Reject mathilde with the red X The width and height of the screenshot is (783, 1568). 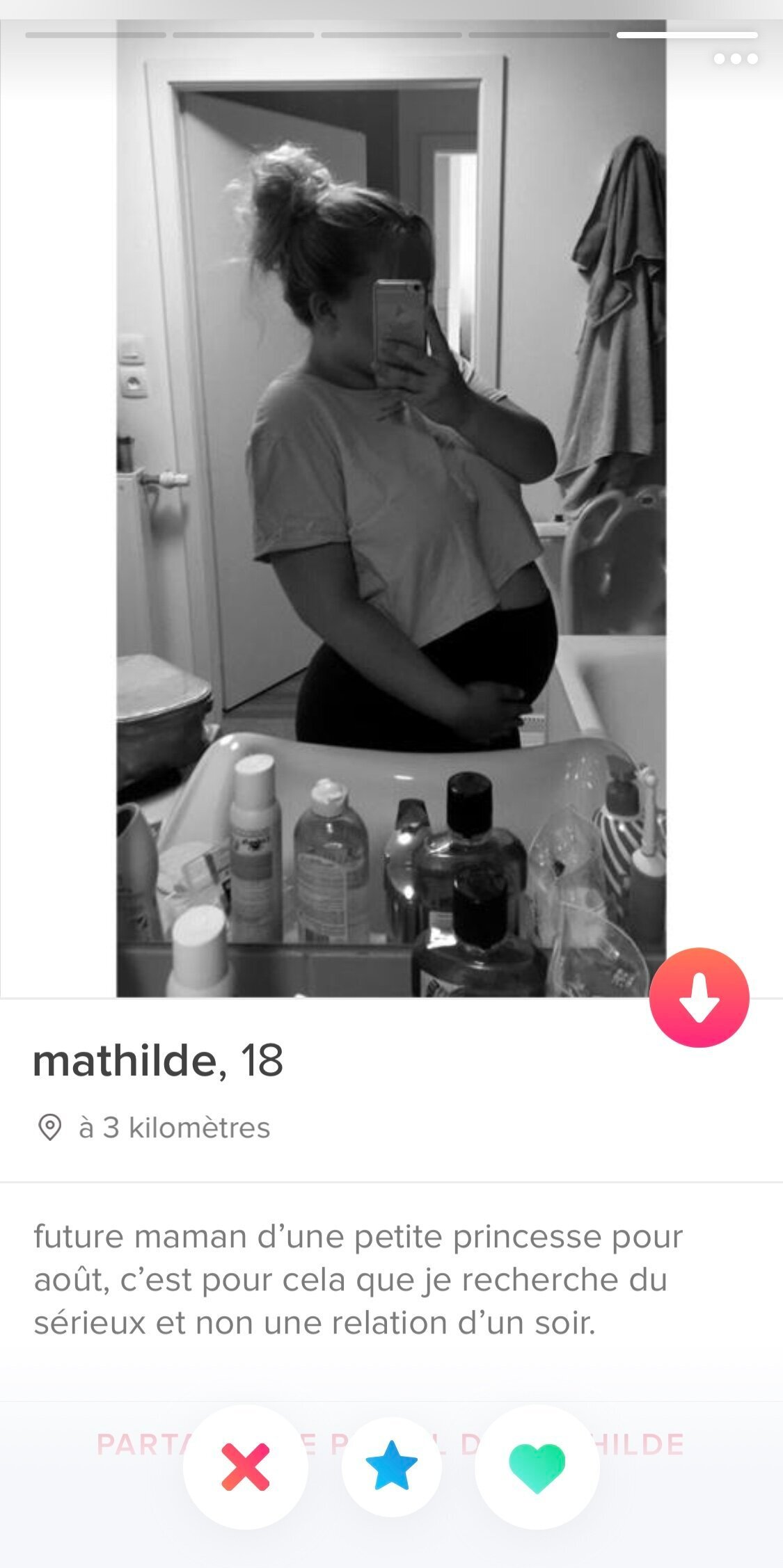pos(245,1467)
